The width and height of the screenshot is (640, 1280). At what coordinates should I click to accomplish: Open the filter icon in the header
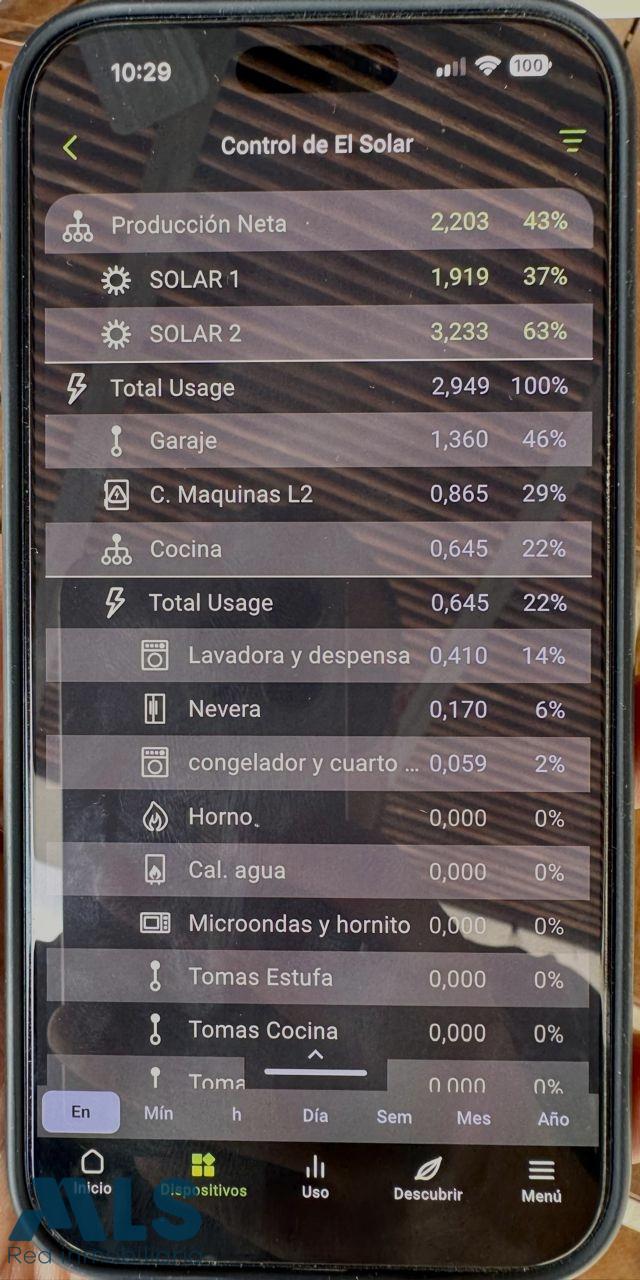572,141
